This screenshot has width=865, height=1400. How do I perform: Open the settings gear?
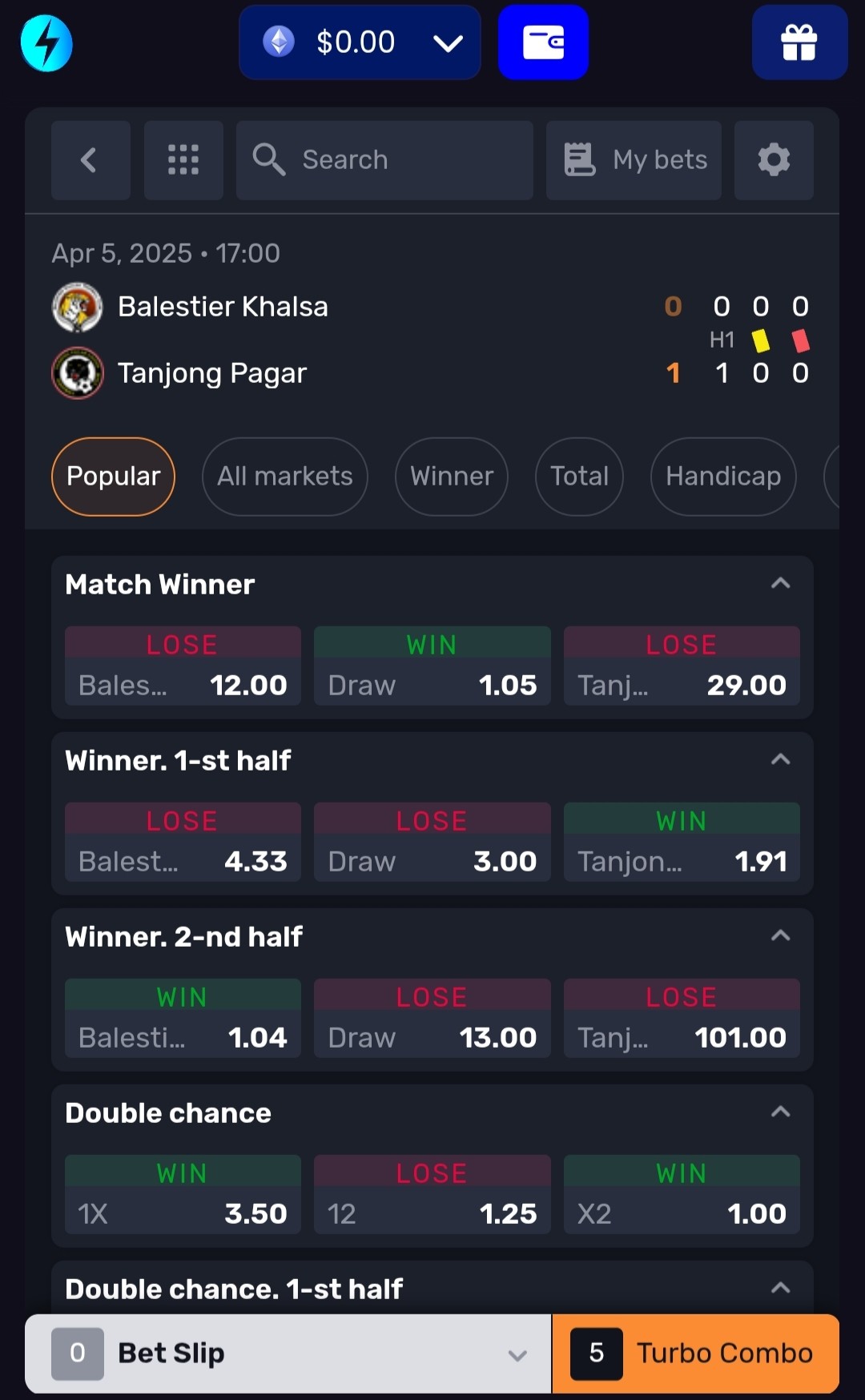(x=774, y=160)
